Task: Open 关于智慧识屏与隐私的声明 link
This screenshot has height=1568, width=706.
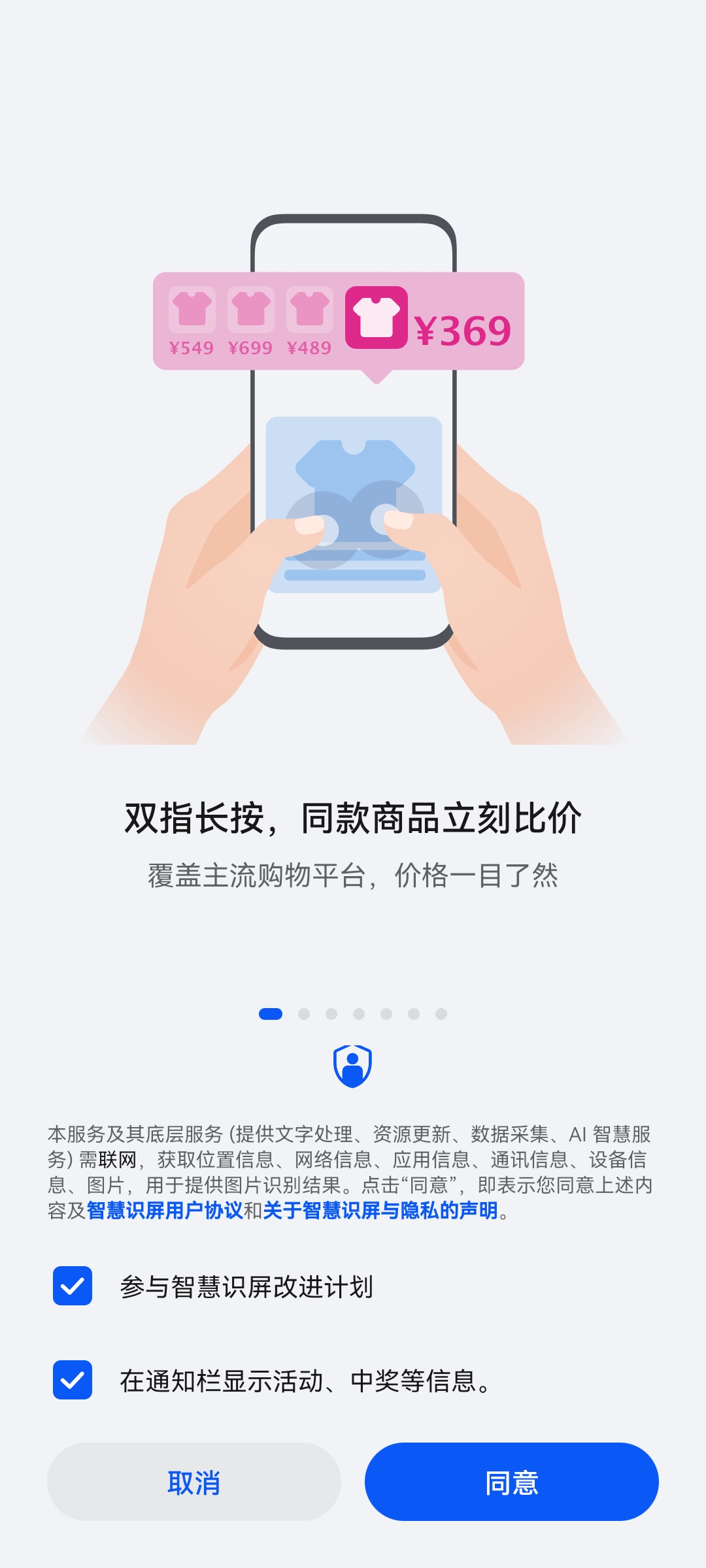Action: [x=380, y=1211]
